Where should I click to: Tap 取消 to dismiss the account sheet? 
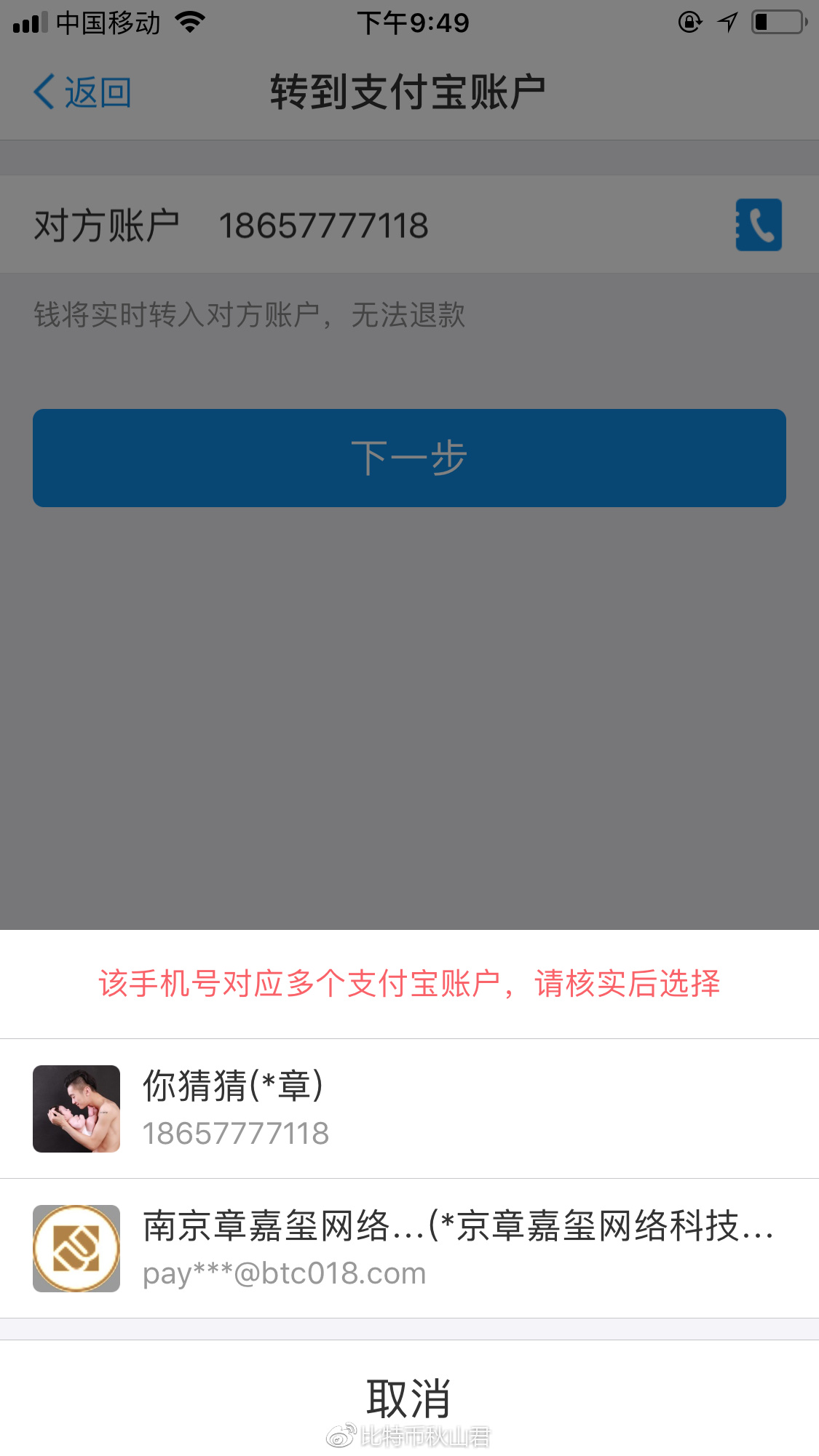point(409,1398)
